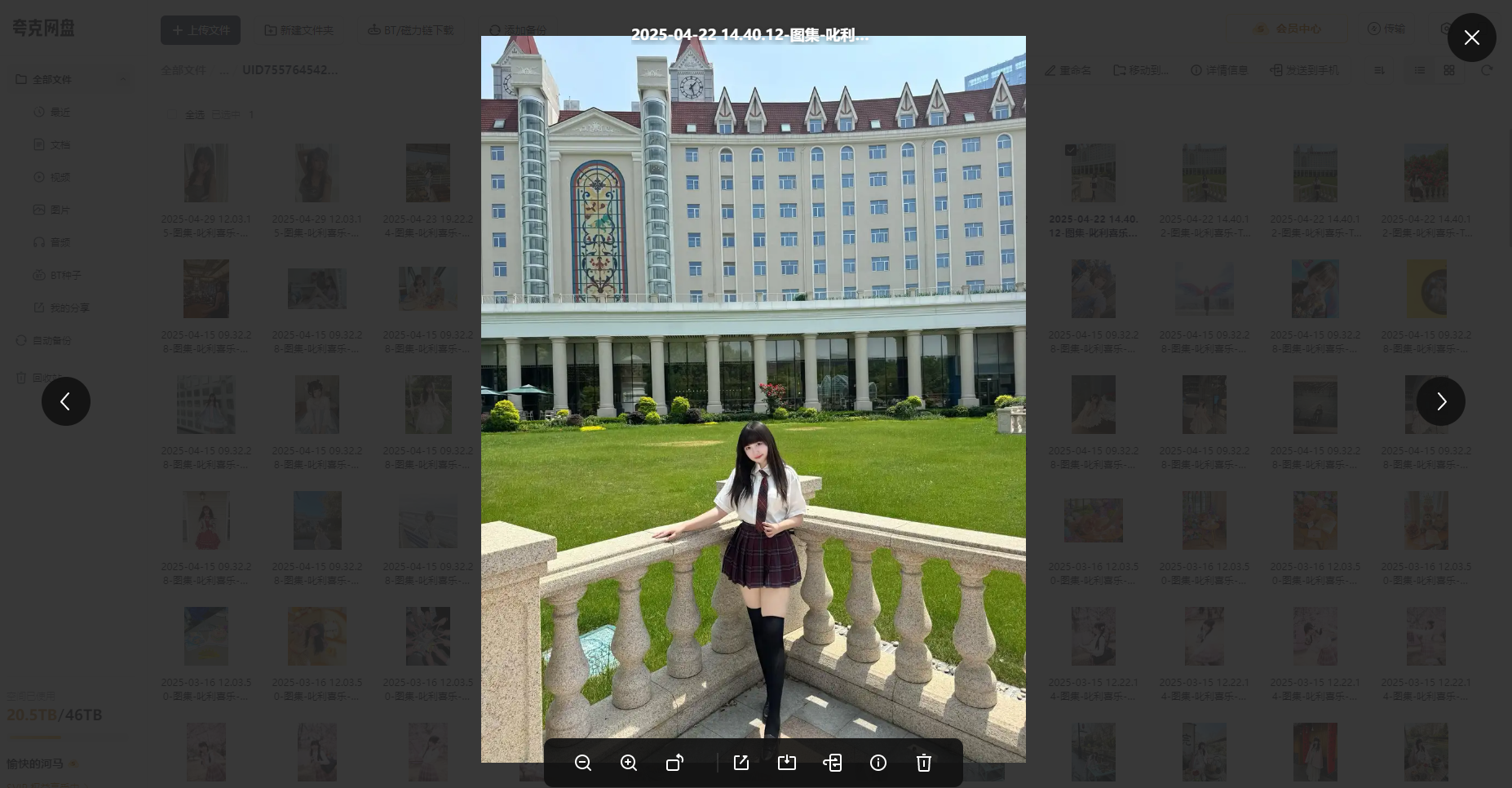View image detail info
The height and width of the screenshot is (788, 1512).
tap(878, 763)
